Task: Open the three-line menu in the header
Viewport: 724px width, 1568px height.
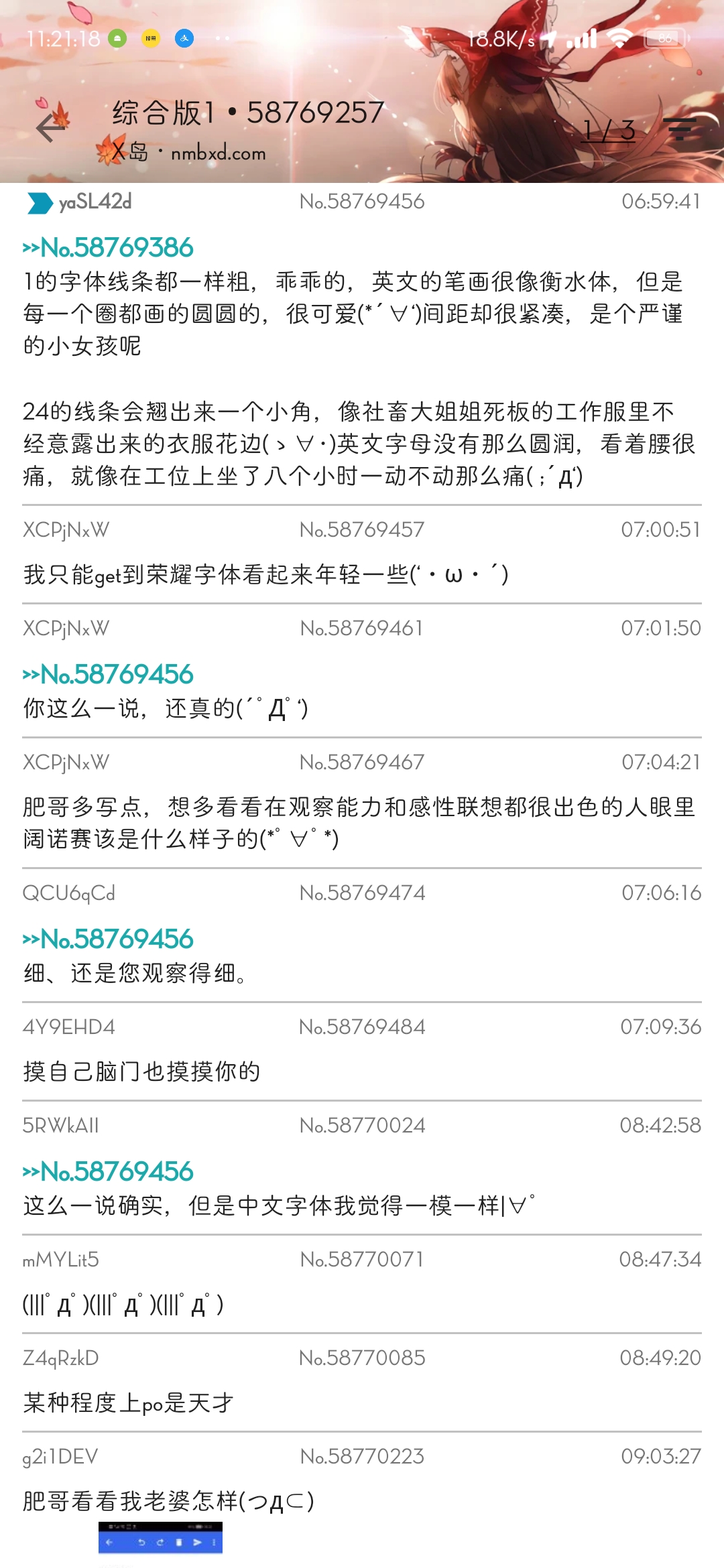Action: 680,128
